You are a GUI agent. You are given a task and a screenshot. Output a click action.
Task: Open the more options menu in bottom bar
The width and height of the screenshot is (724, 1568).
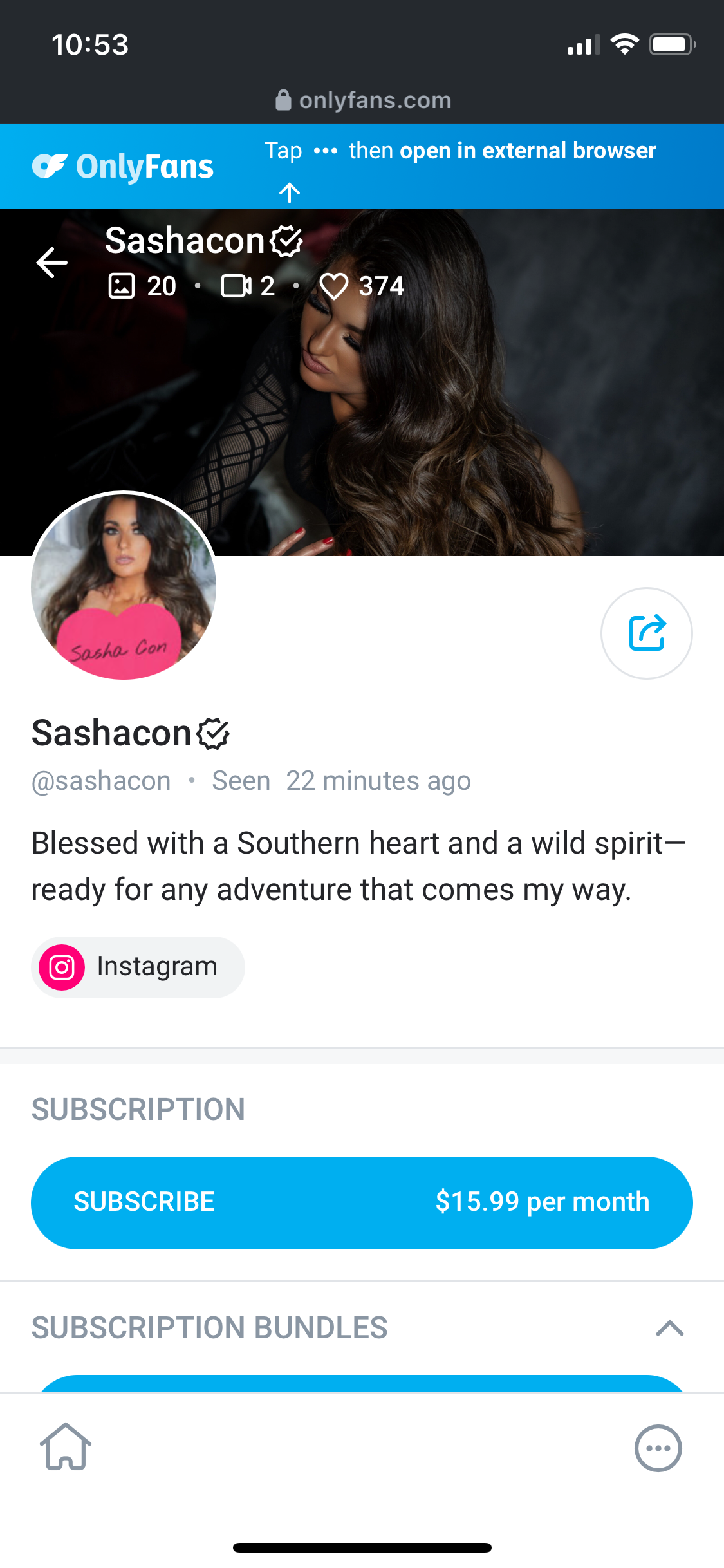coord(658,1448)
